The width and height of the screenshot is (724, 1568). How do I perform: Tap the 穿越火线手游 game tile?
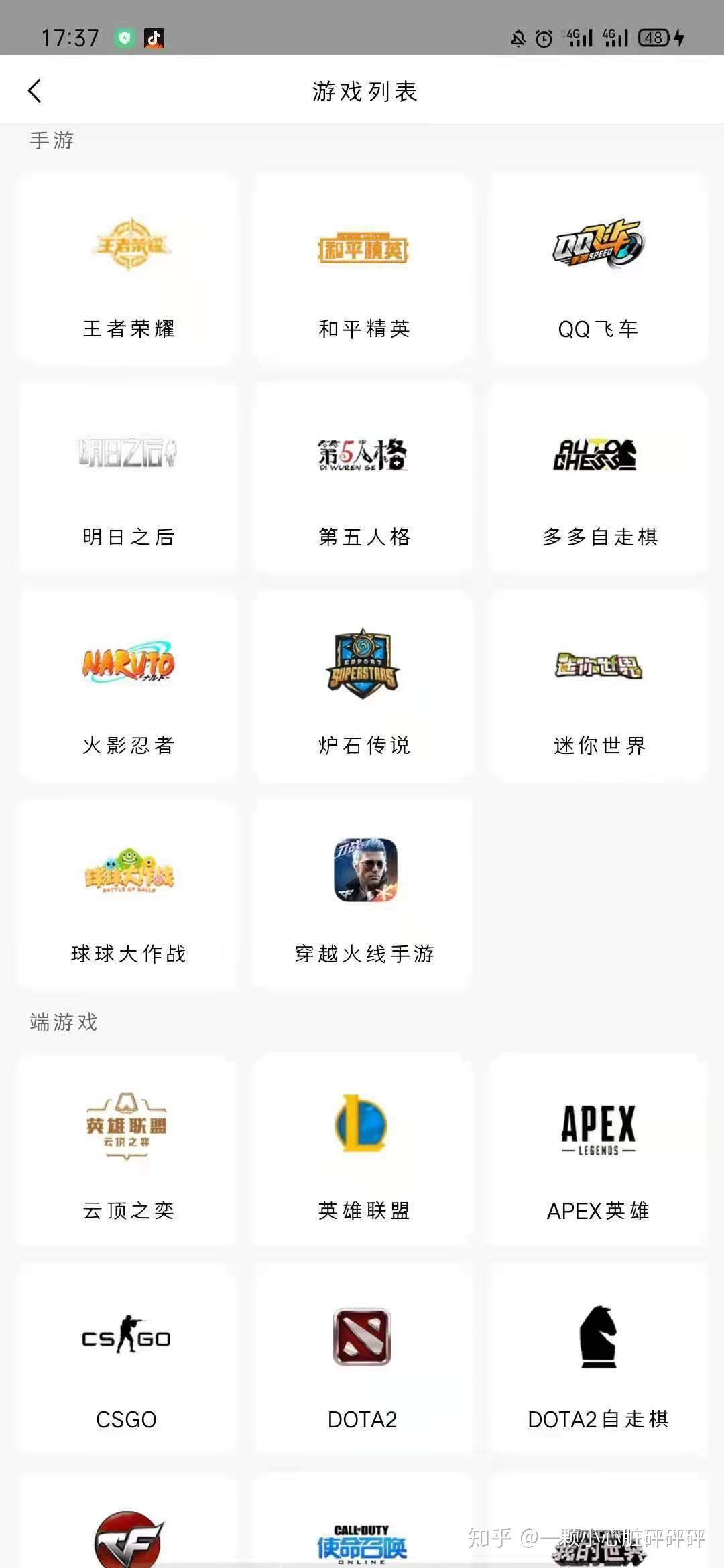pyautogui.click(x=363, y=895)
